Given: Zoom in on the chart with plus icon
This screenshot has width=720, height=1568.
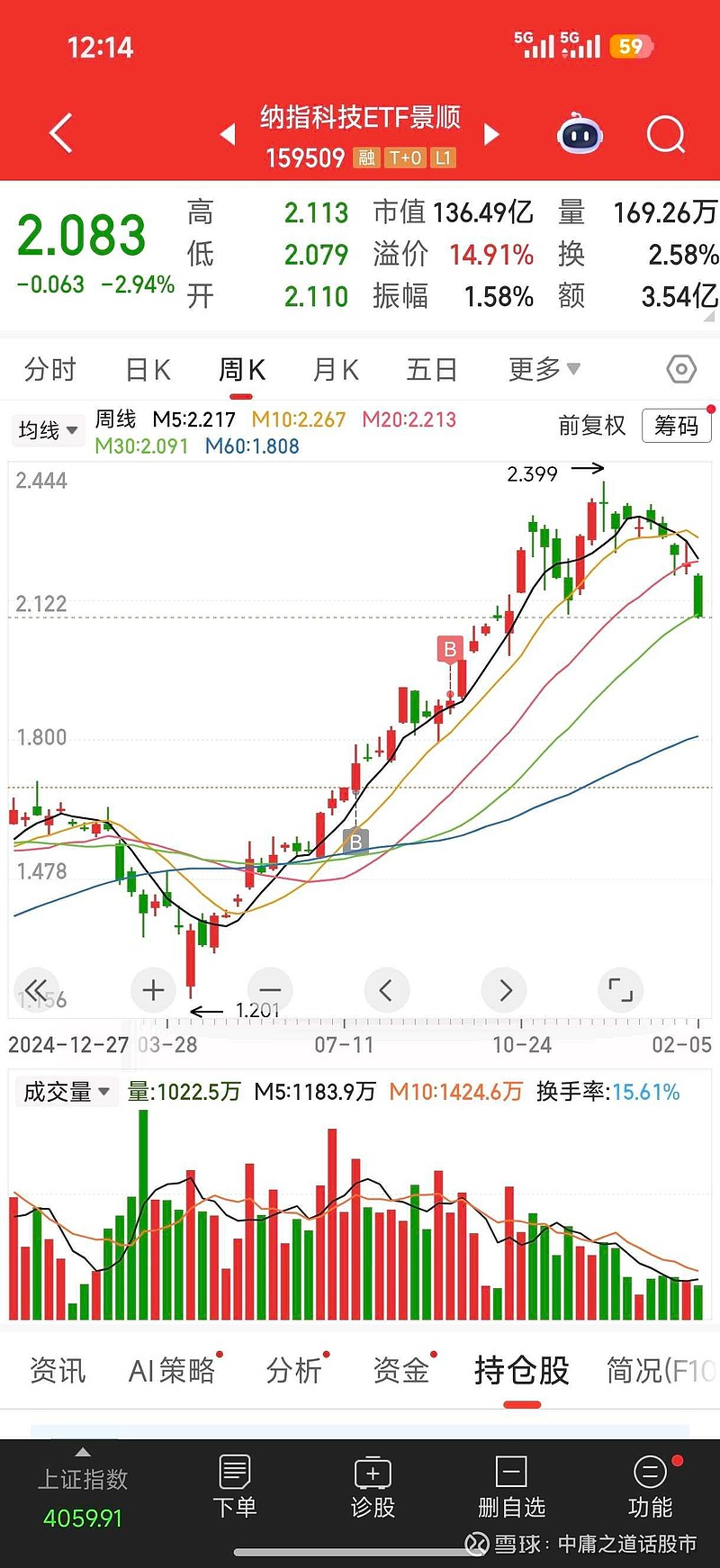Looking at the screenshot, I should pyautogui.click(x=153, y=990).
